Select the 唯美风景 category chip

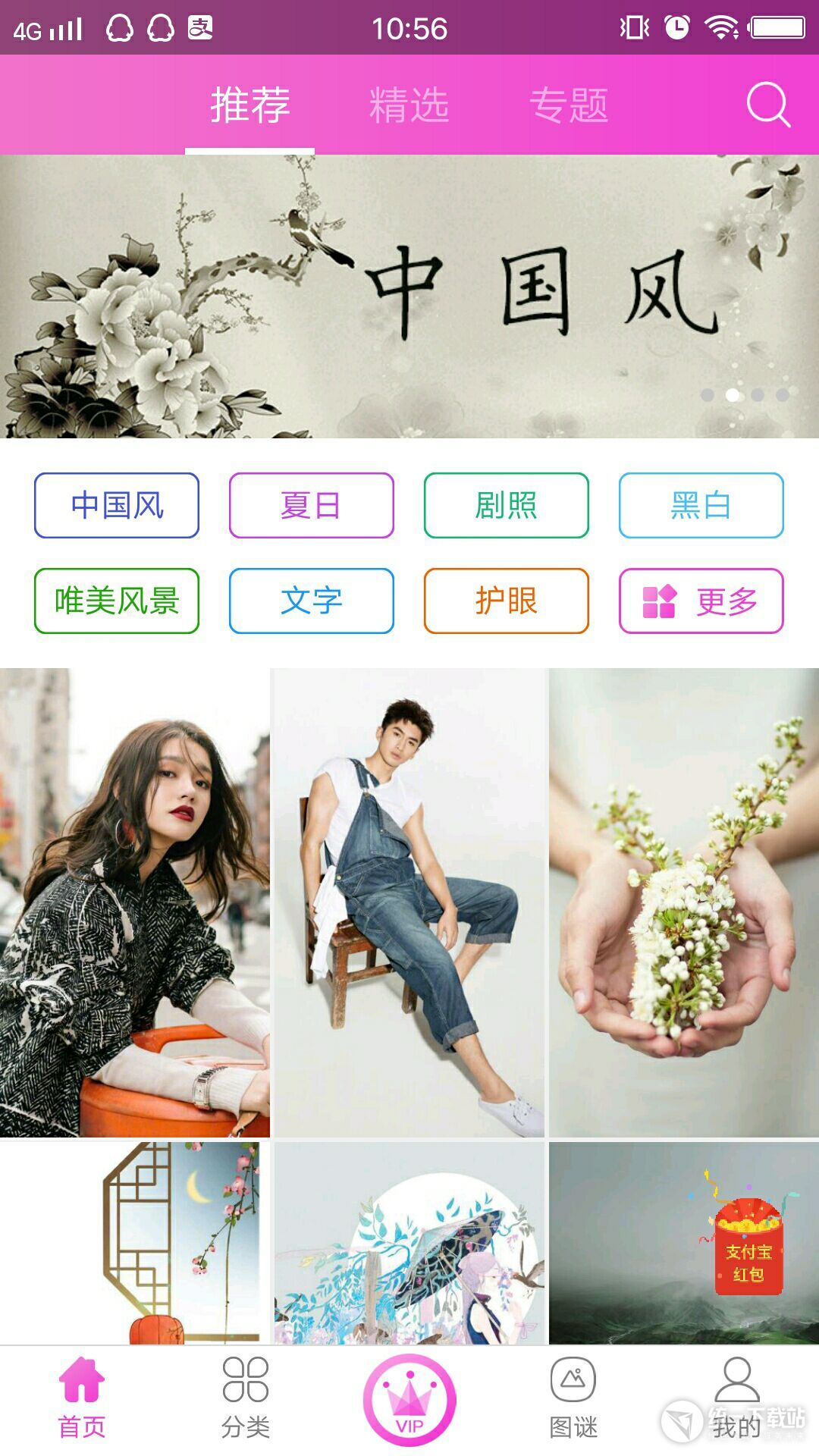pyautogui.click(x=117, y=601)
